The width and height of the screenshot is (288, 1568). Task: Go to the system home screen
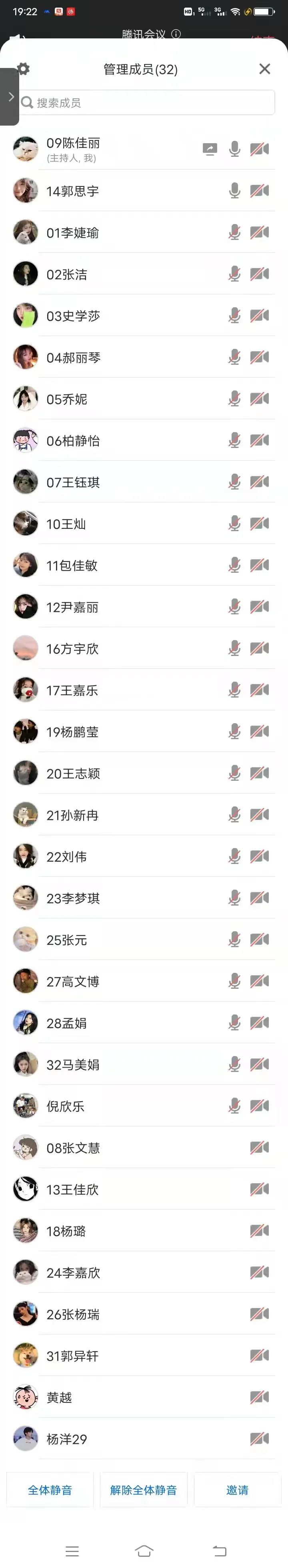point(144,1550)
